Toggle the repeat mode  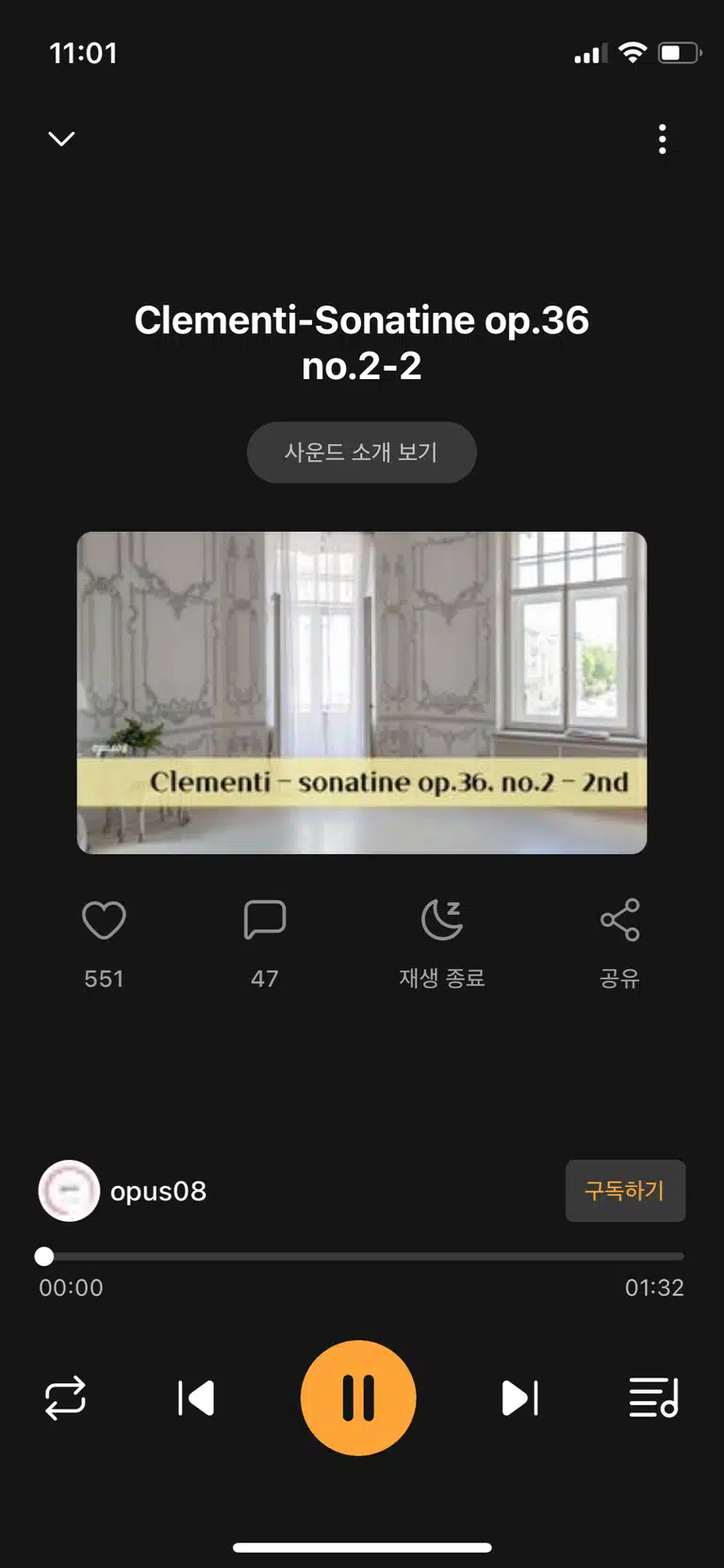65,1398
